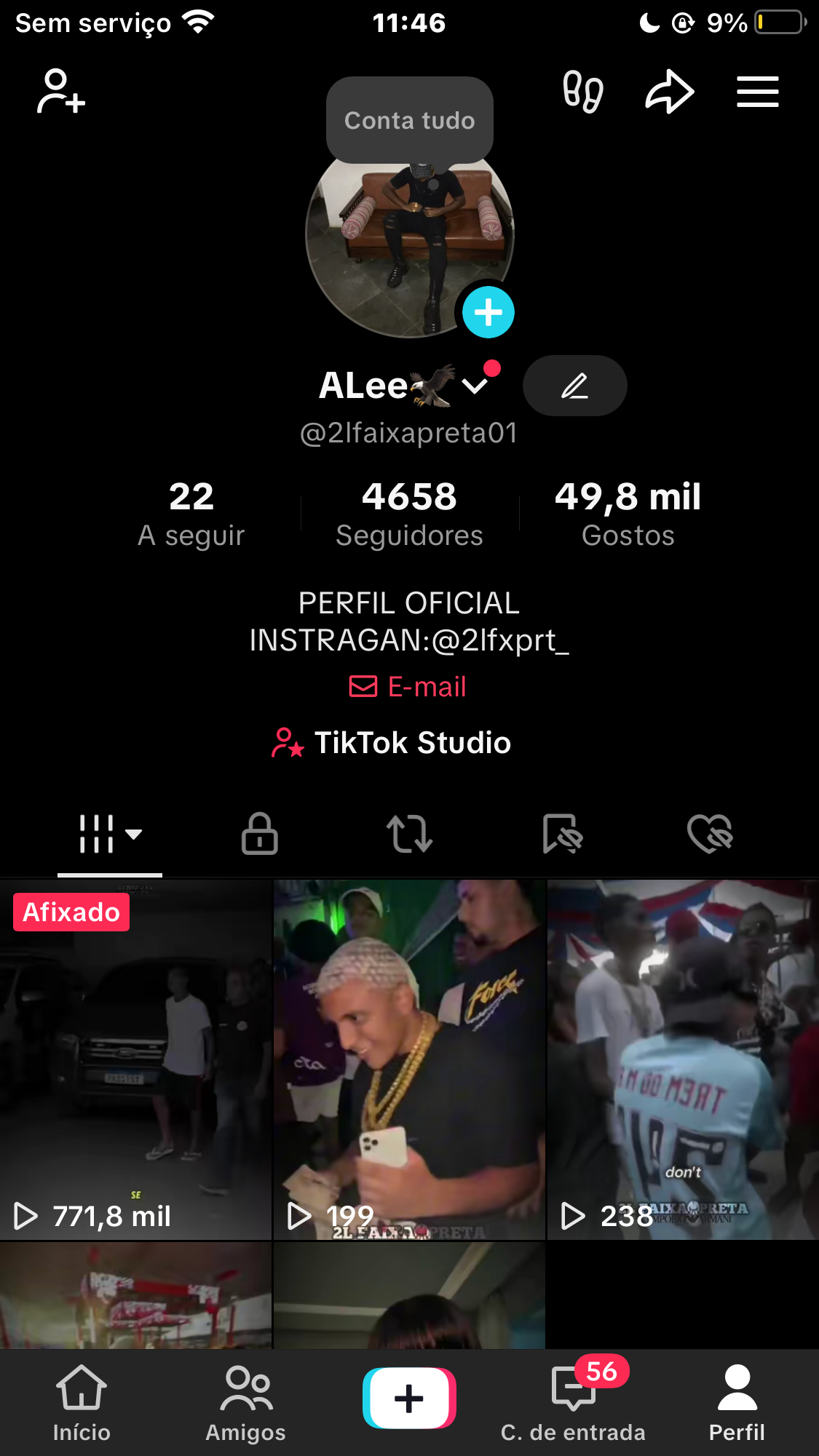Switch to hidden liked videos tab
The image size is (819, 1456).
click(x=710, y=834)
